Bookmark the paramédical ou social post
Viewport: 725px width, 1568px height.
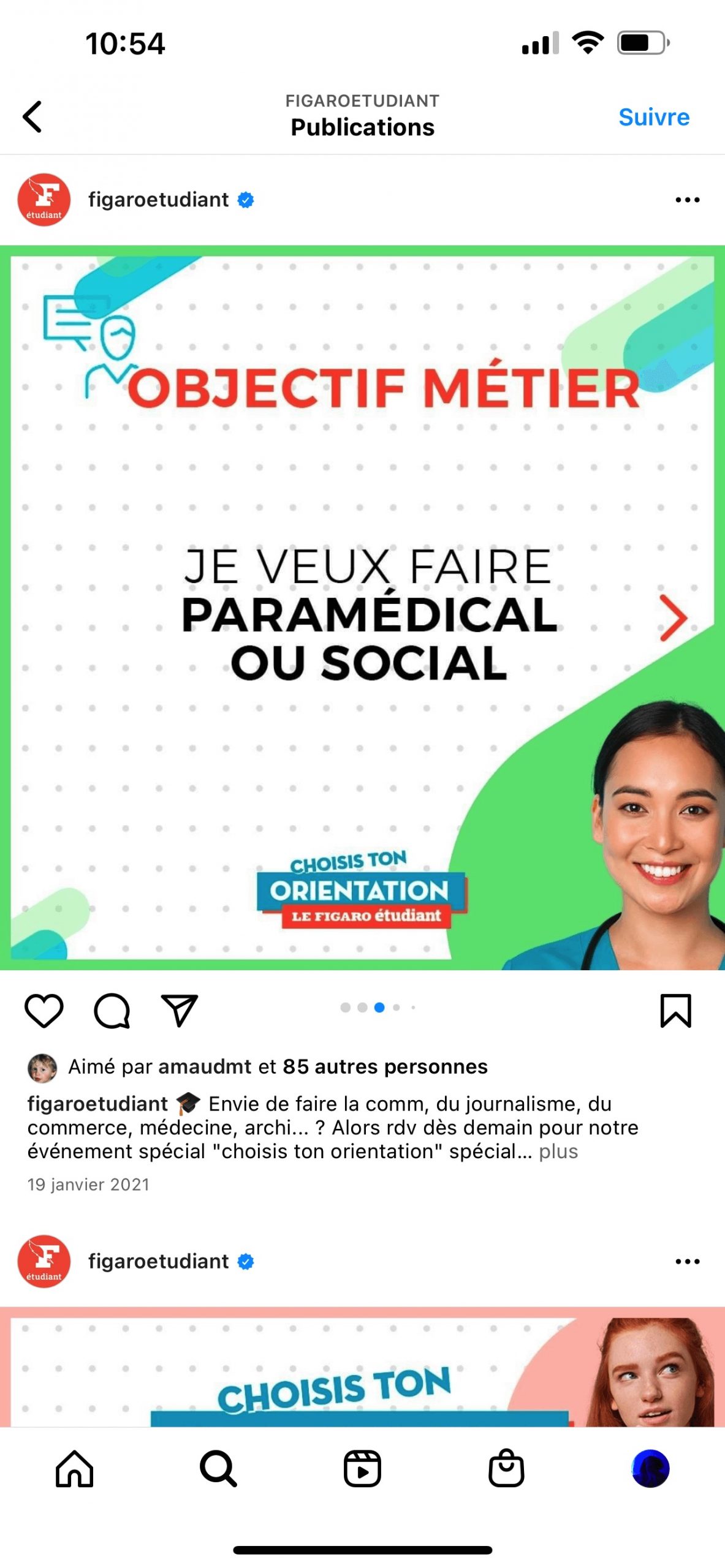point(675,1011)
